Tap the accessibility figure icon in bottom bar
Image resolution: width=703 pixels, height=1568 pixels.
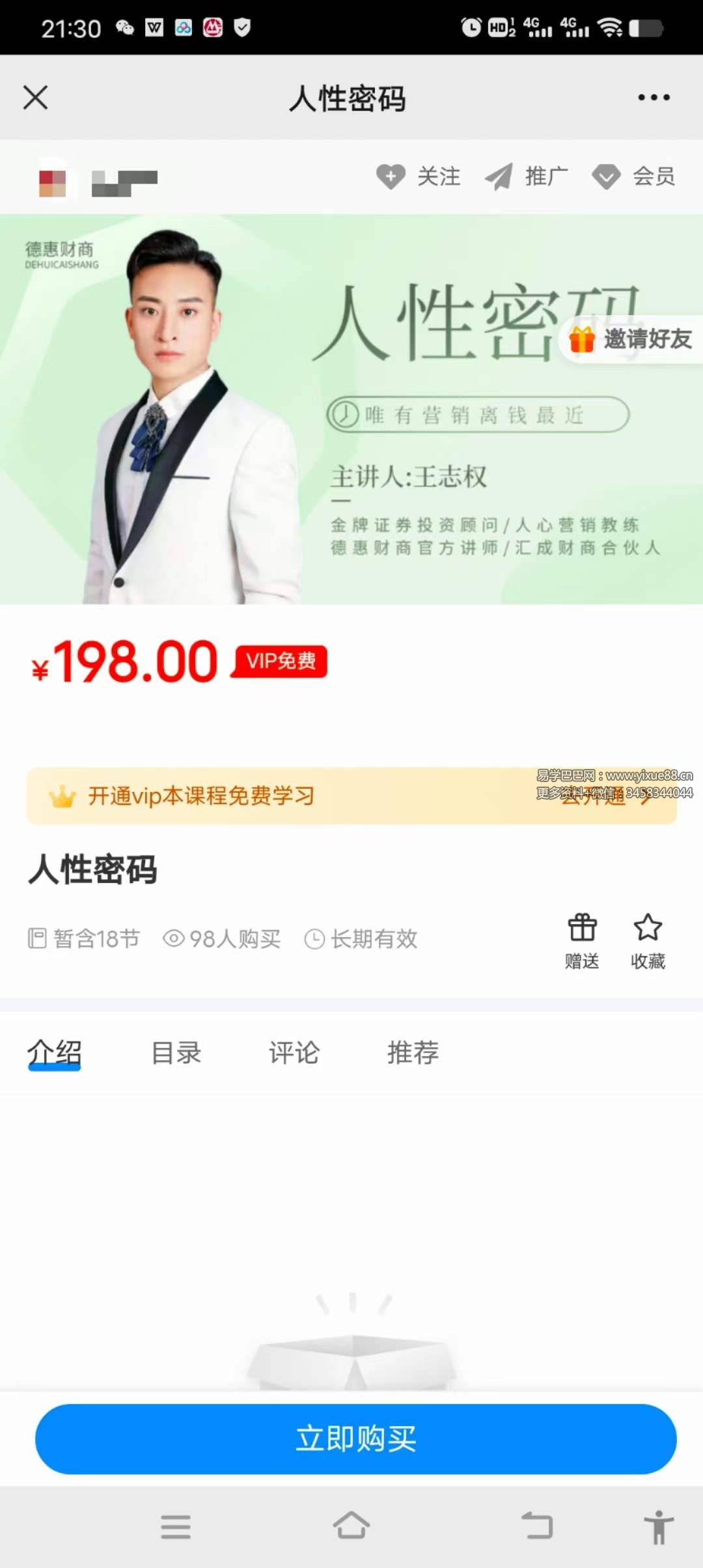(x=659, y=1527)
